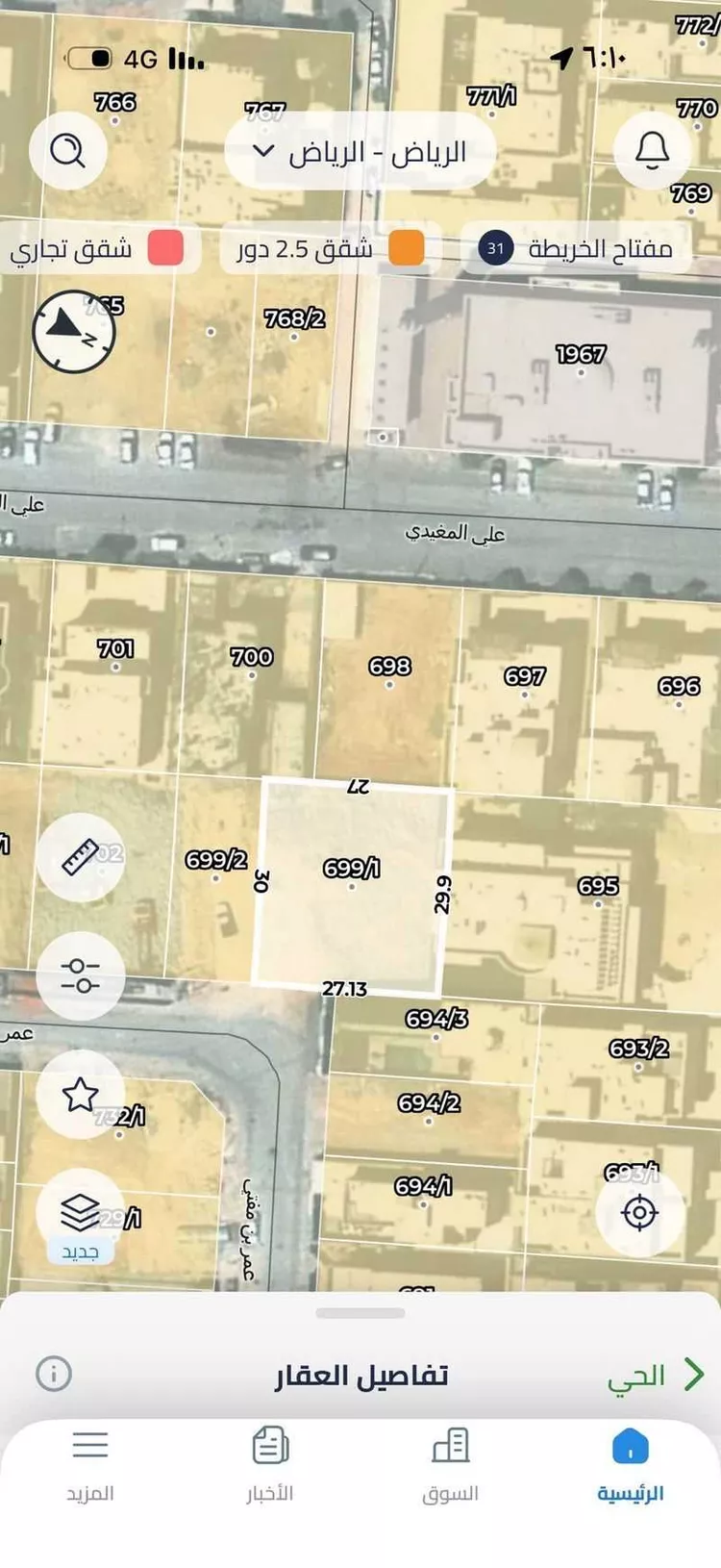Image resolution: width=721 pixels, height=1568 pixels.
Task: Open the map filters sliders icon
Action: pyautogui.click(x=82, y=977)
